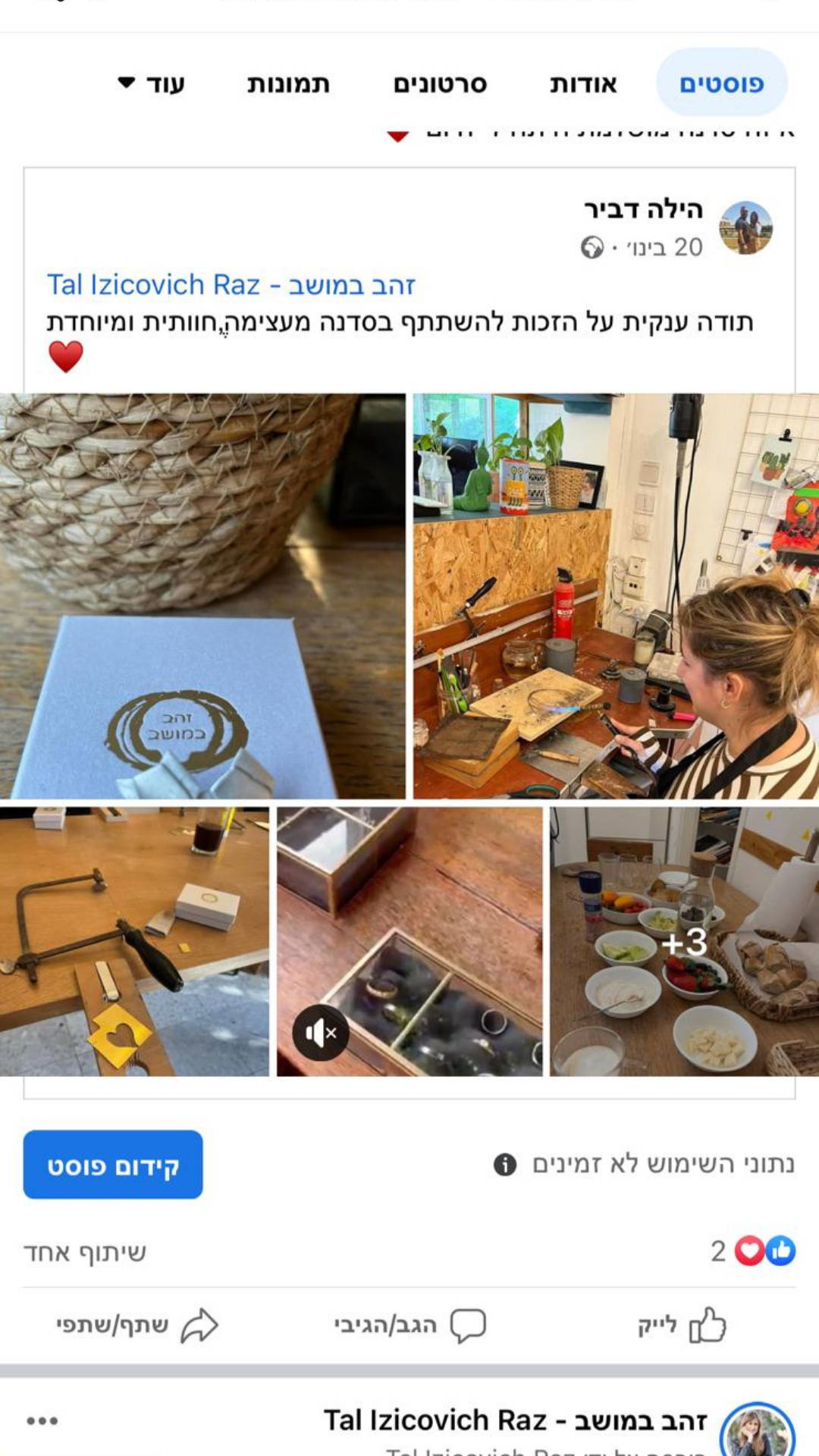Open הילה דביר's profile picture
Screen dimensions: 819x1456
point(745,227)
